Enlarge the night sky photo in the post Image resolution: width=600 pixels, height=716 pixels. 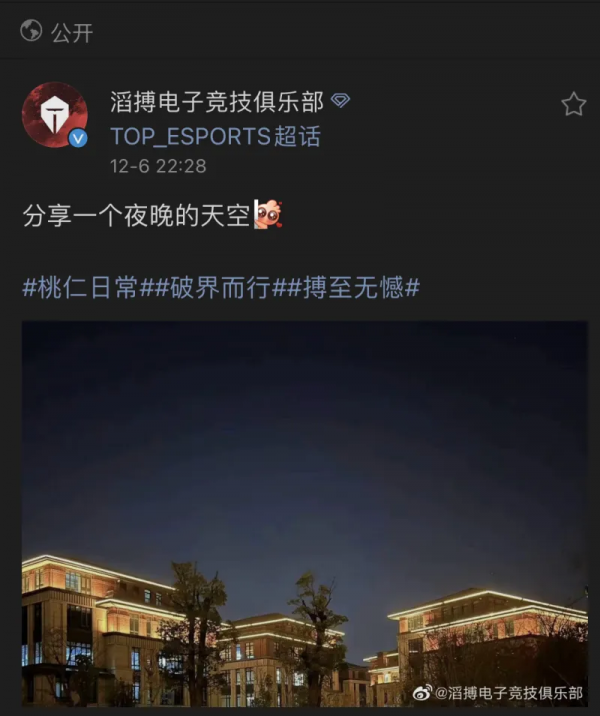(304, 500)
